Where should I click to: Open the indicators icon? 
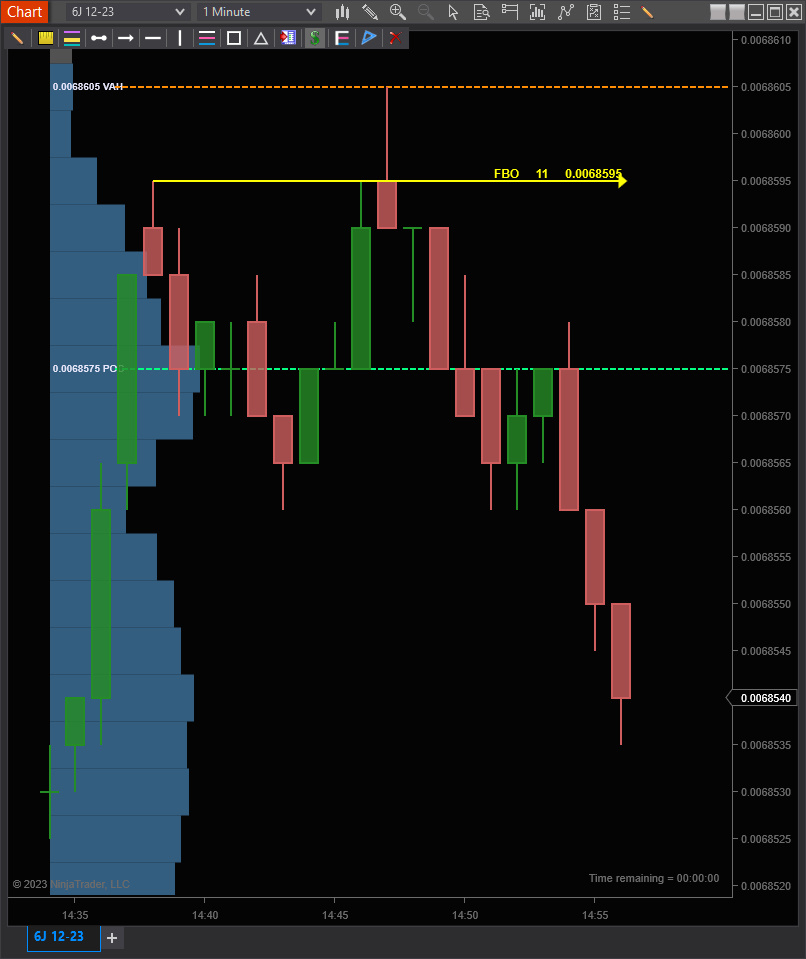pos(538,12)
